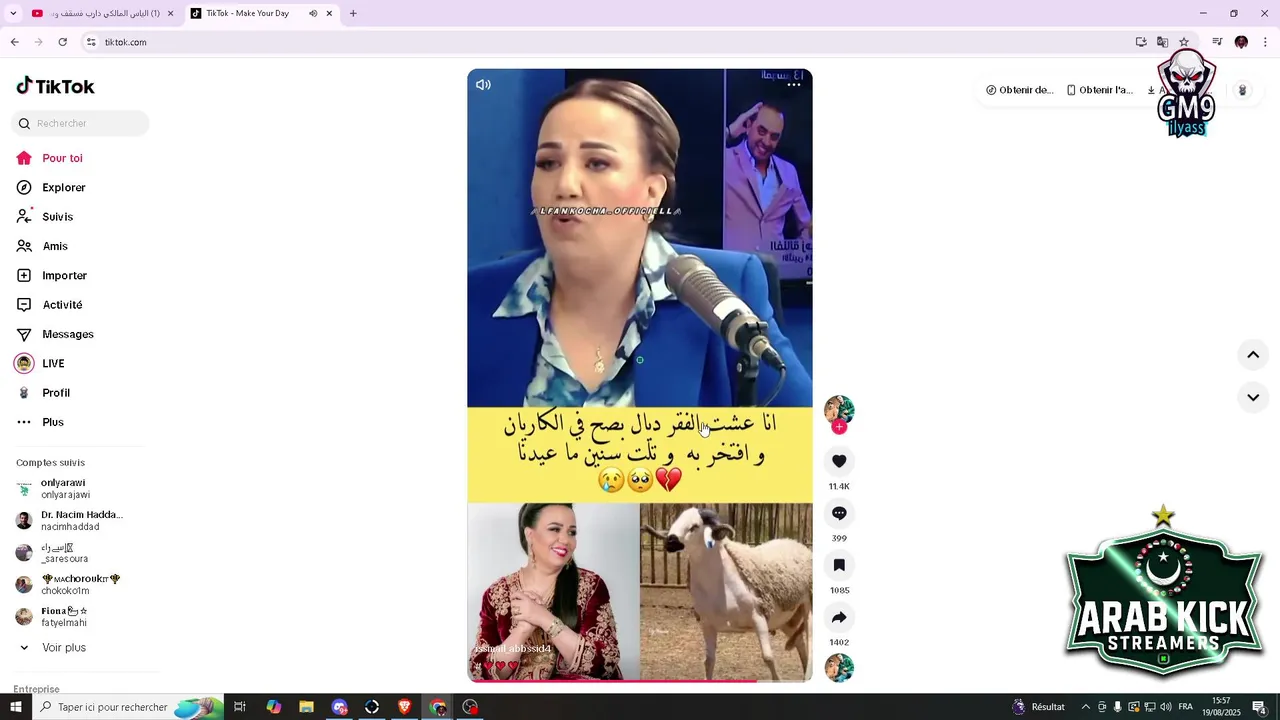Image resolution: width=1280 pixels, height=720 pixels.
Task: Switch to the Suivis feed
Action: [x=57, y=217]
